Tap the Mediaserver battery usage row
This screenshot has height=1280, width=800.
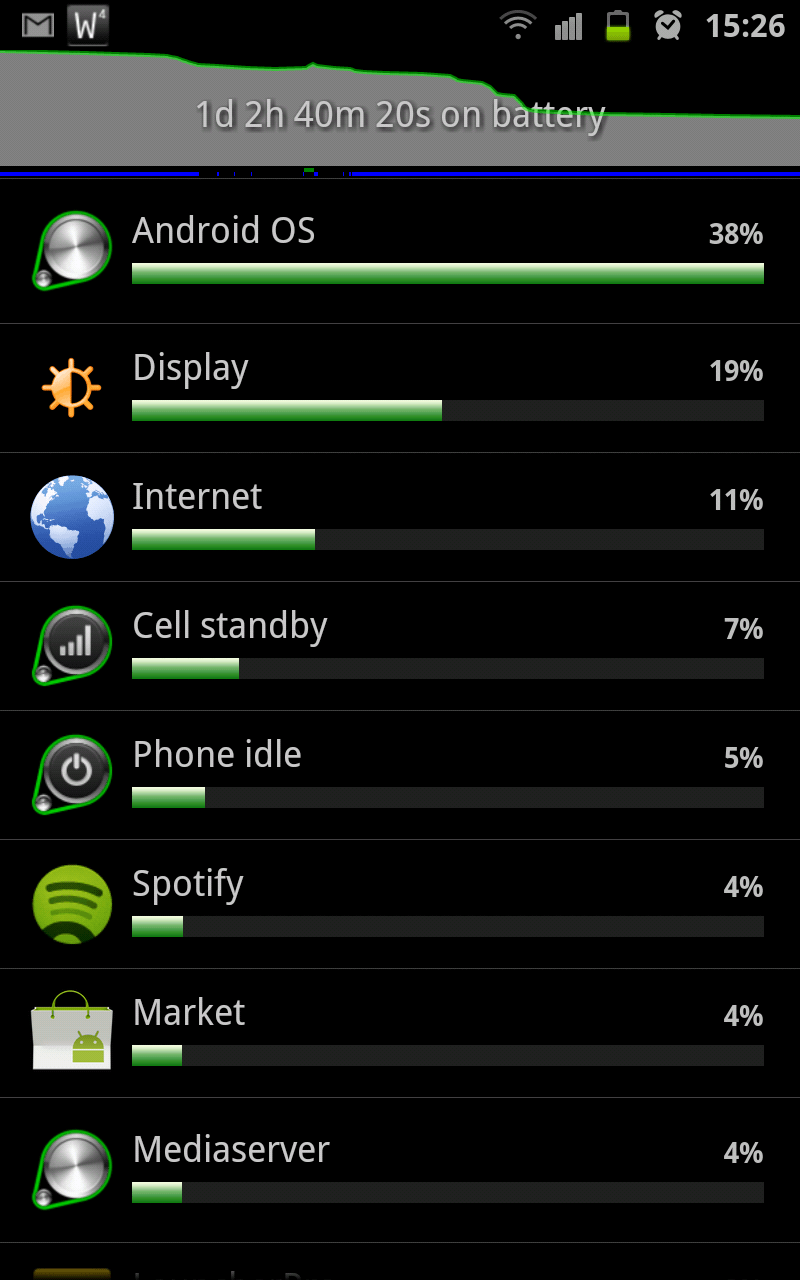tap(400, 1169)
